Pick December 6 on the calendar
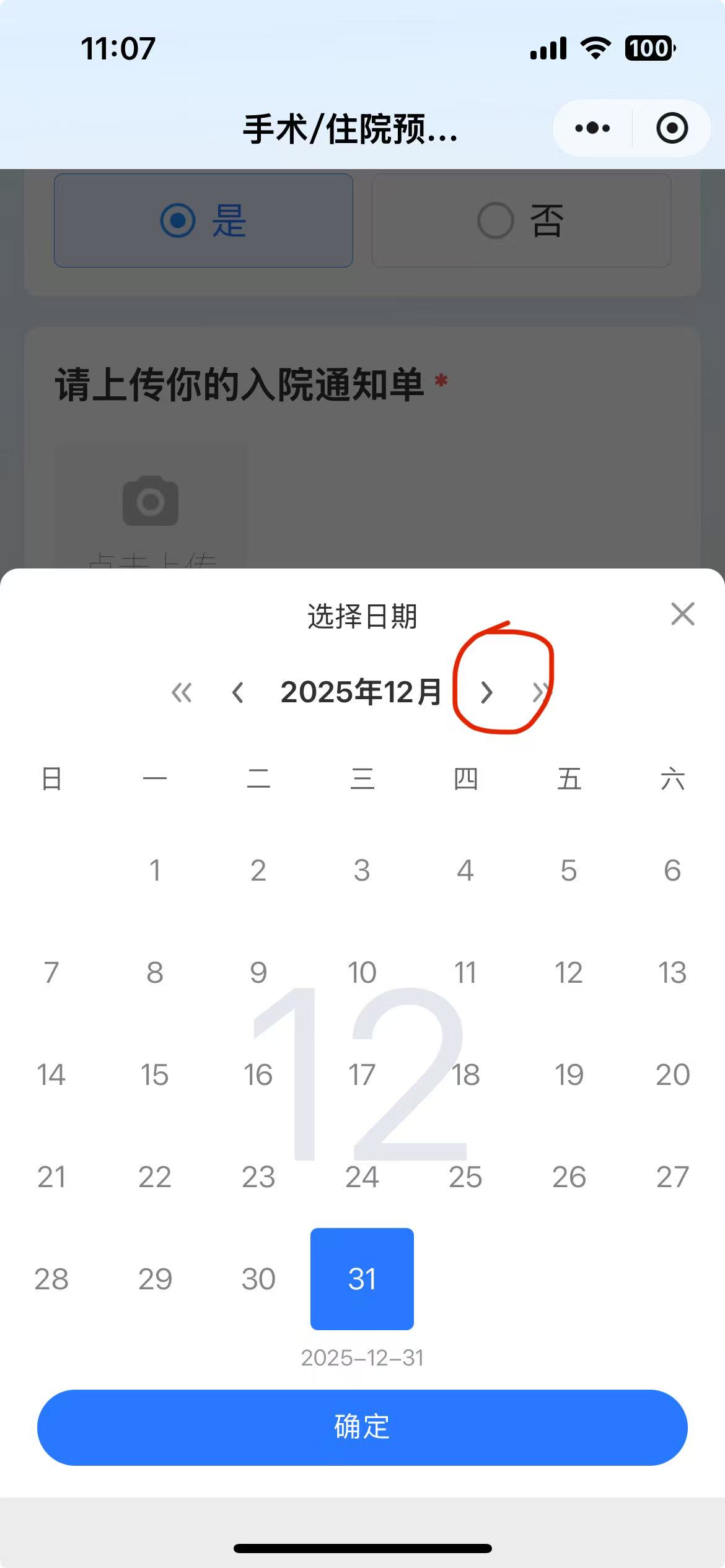This screenshot has height=1568, width=725. [x=672, y=870]
